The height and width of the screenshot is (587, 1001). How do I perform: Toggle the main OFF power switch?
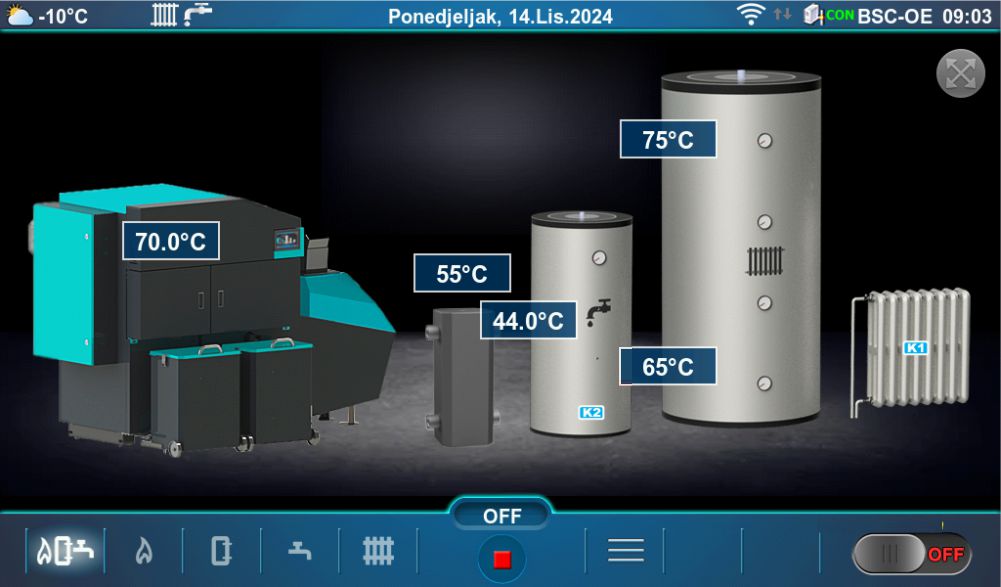point(912,553)
